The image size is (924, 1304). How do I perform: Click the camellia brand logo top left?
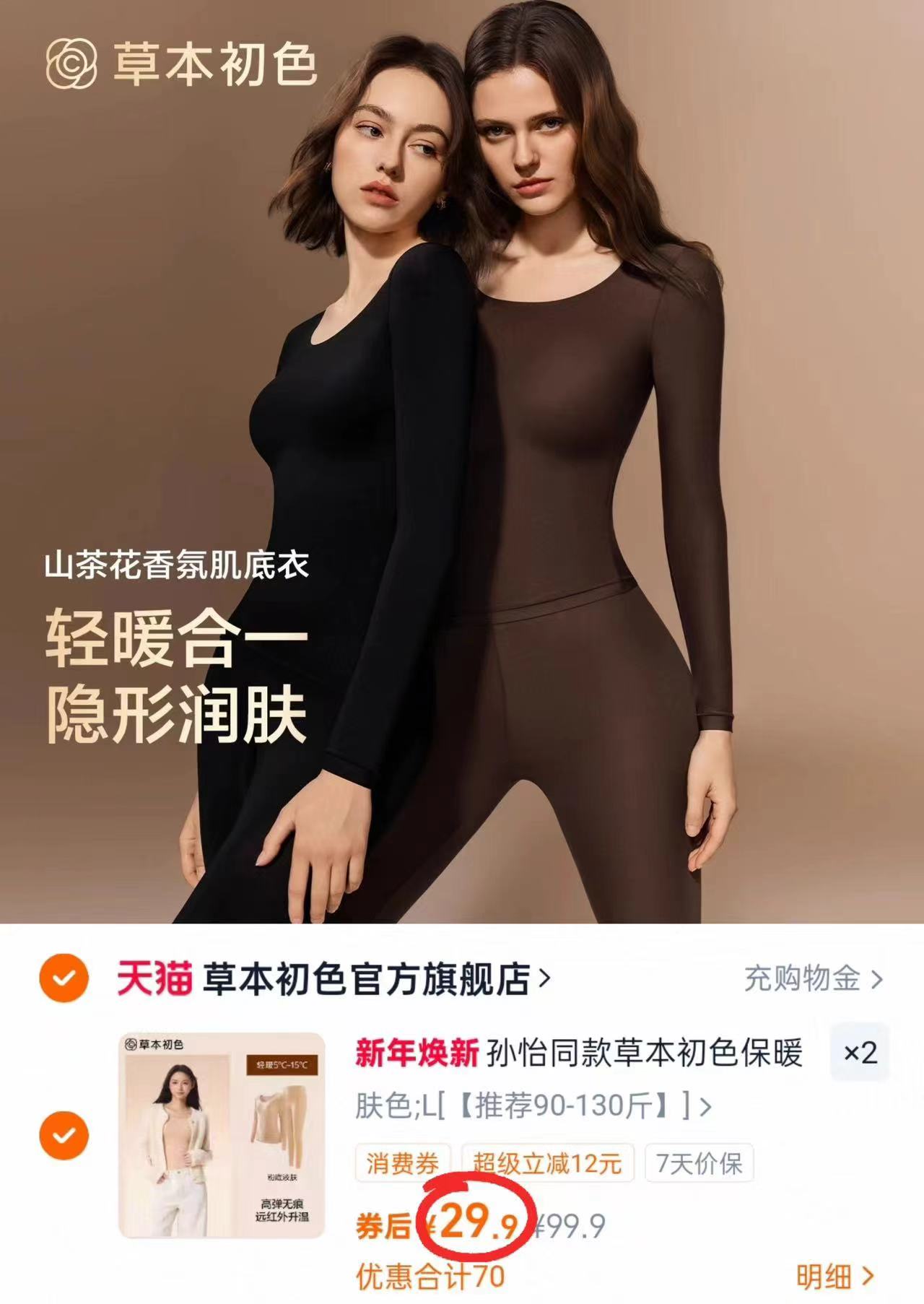point(70,64)
